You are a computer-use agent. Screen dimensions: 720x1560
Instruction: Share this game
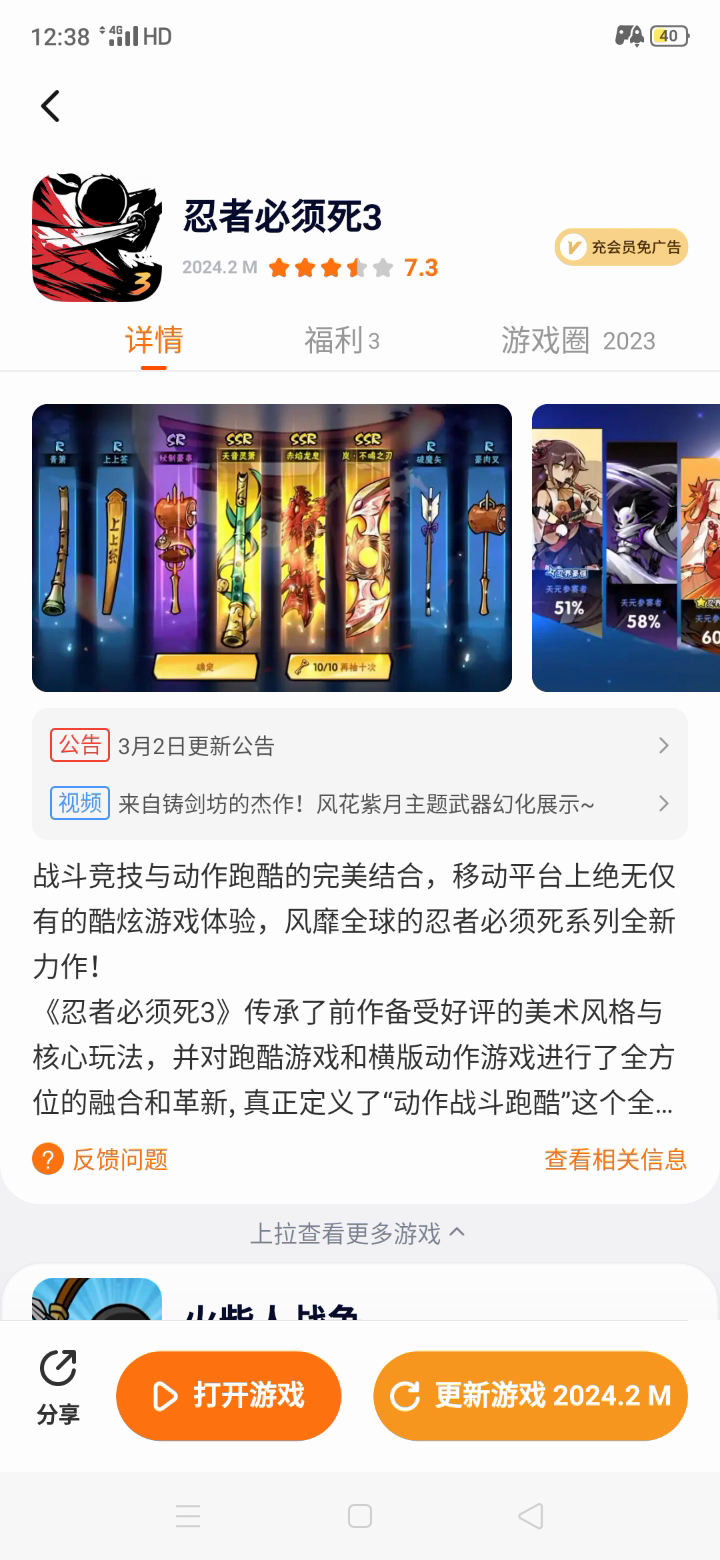58,1387
